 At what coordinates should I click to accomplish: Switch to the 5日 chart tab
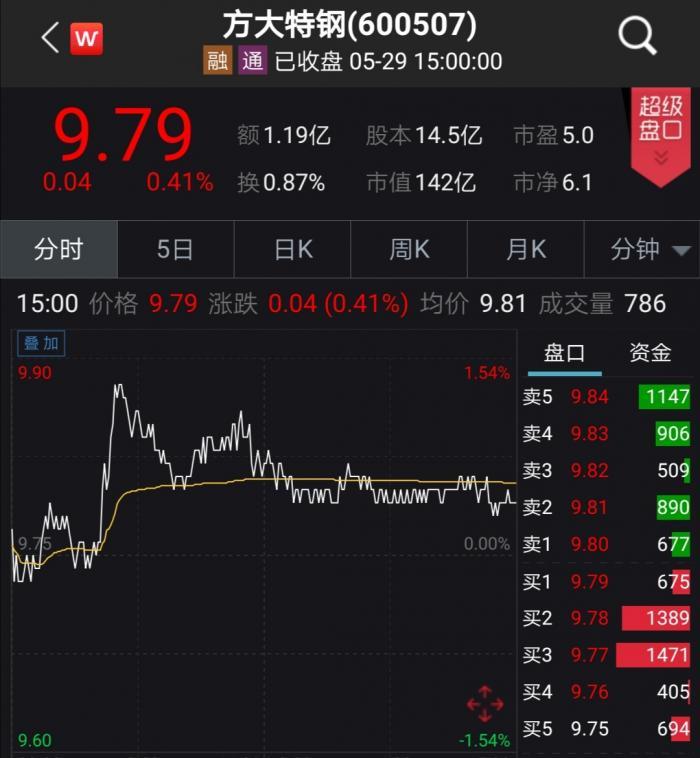click(175, 249)
